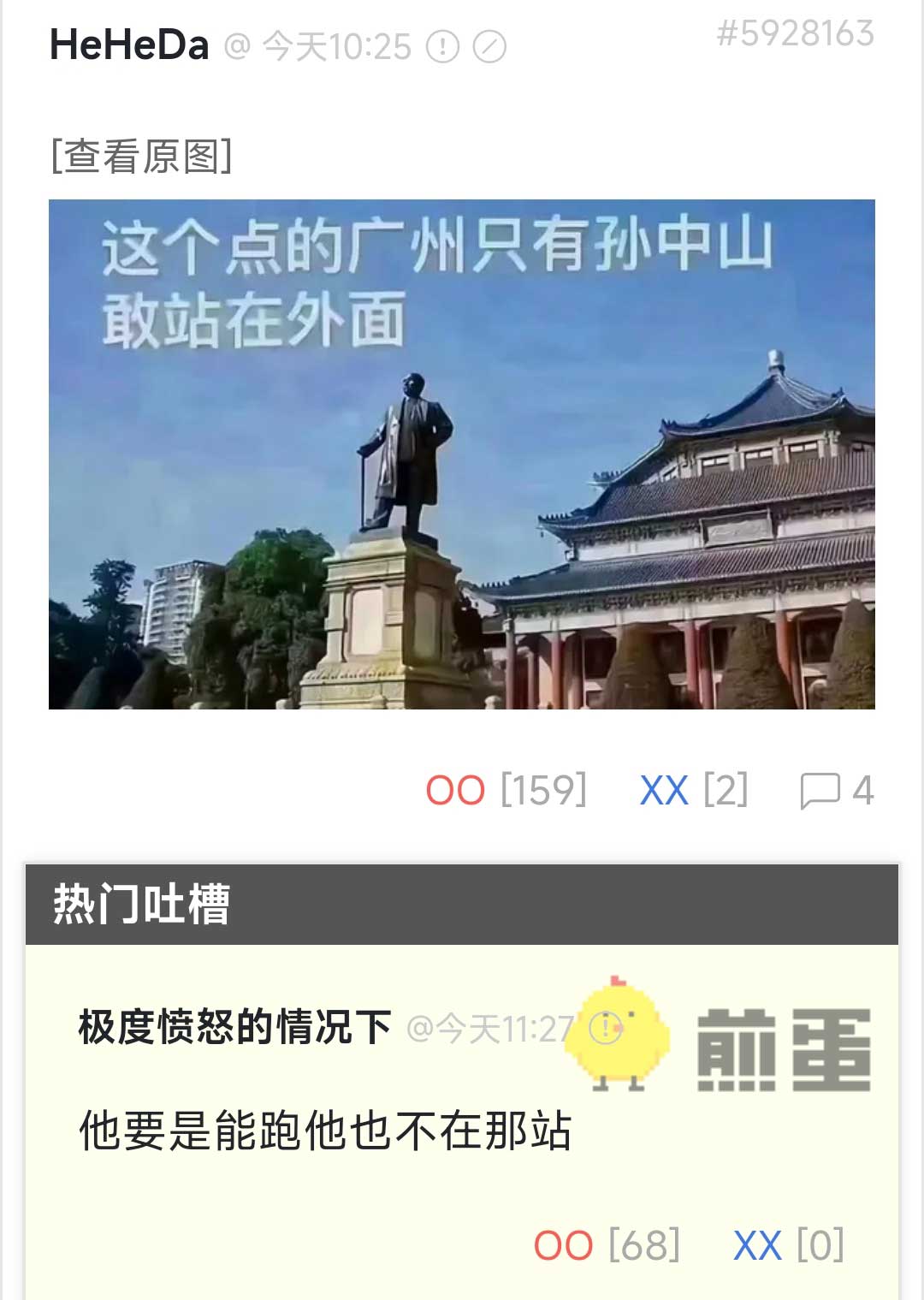
Task: Tap the block icon beside HeHeDa's timestamp
Action: click(489, 46)
